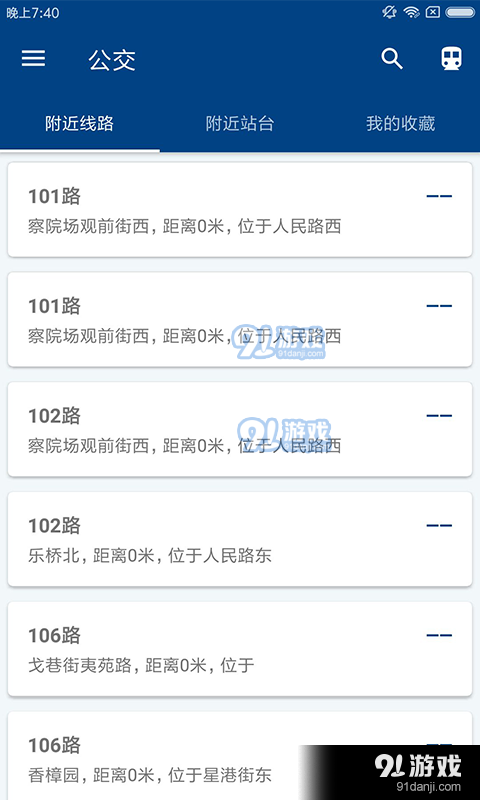Open 102路 card at 察院场观前街西

tap(240, 429)
